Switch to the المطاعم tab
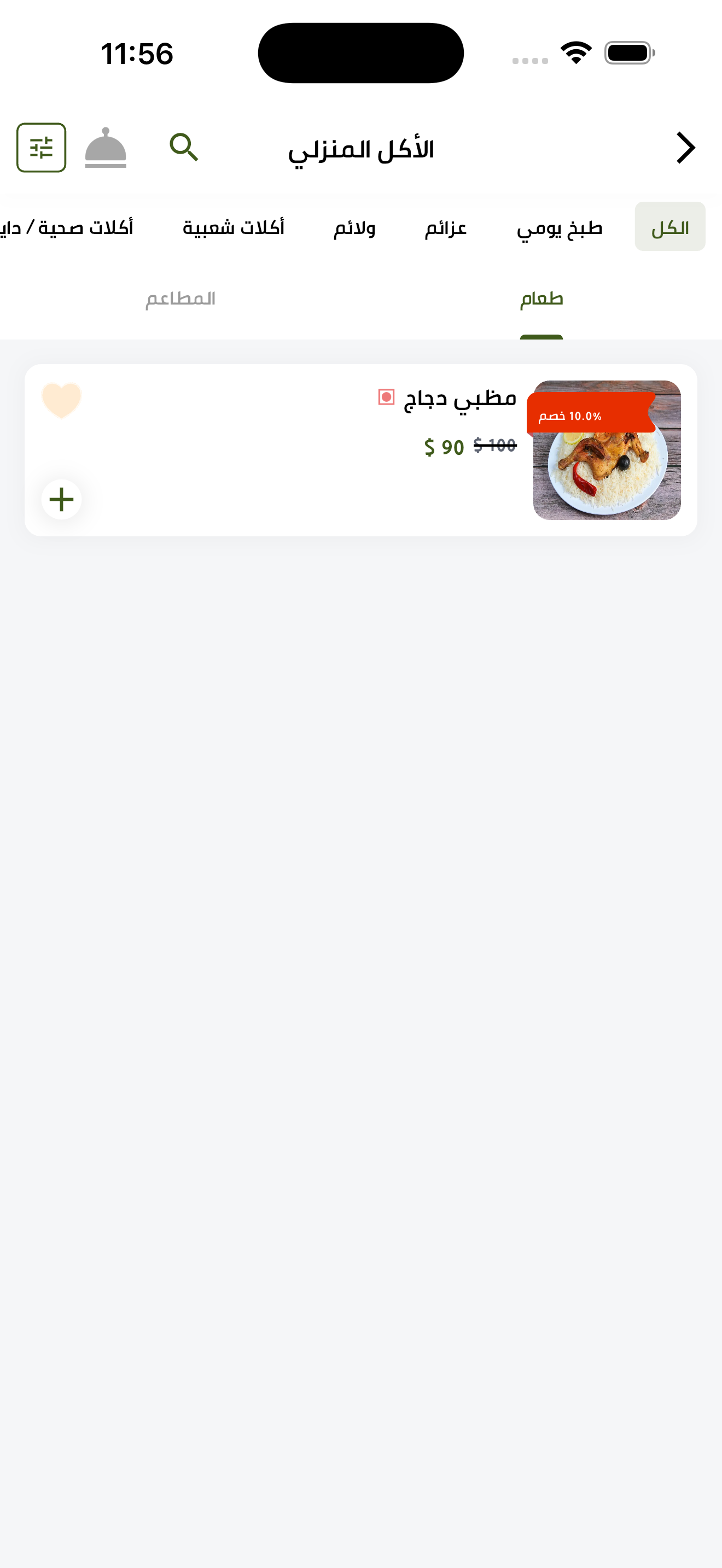 [180, 299]
